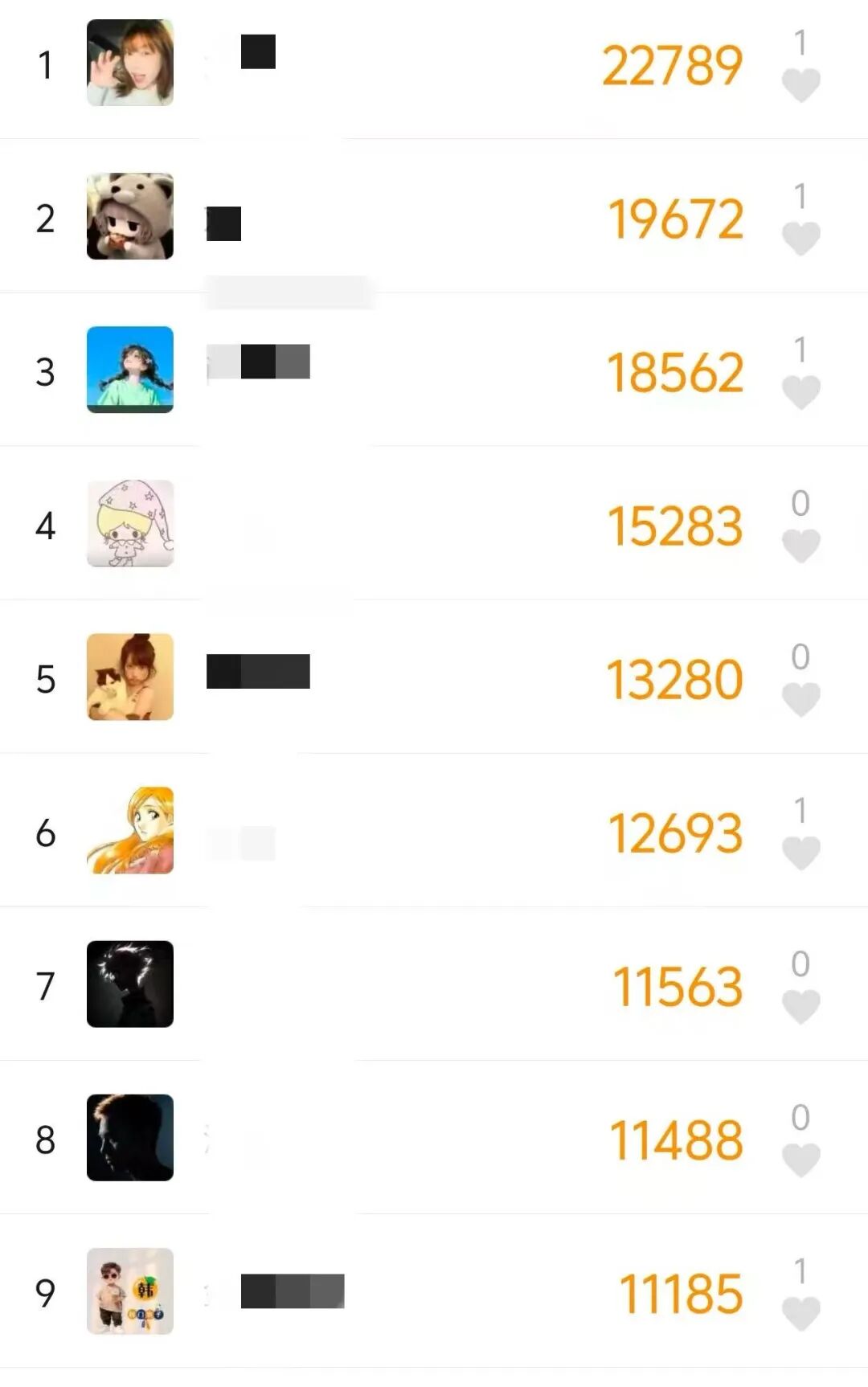Tap the heart beside 19672 steps

click(x=800, y=239)
